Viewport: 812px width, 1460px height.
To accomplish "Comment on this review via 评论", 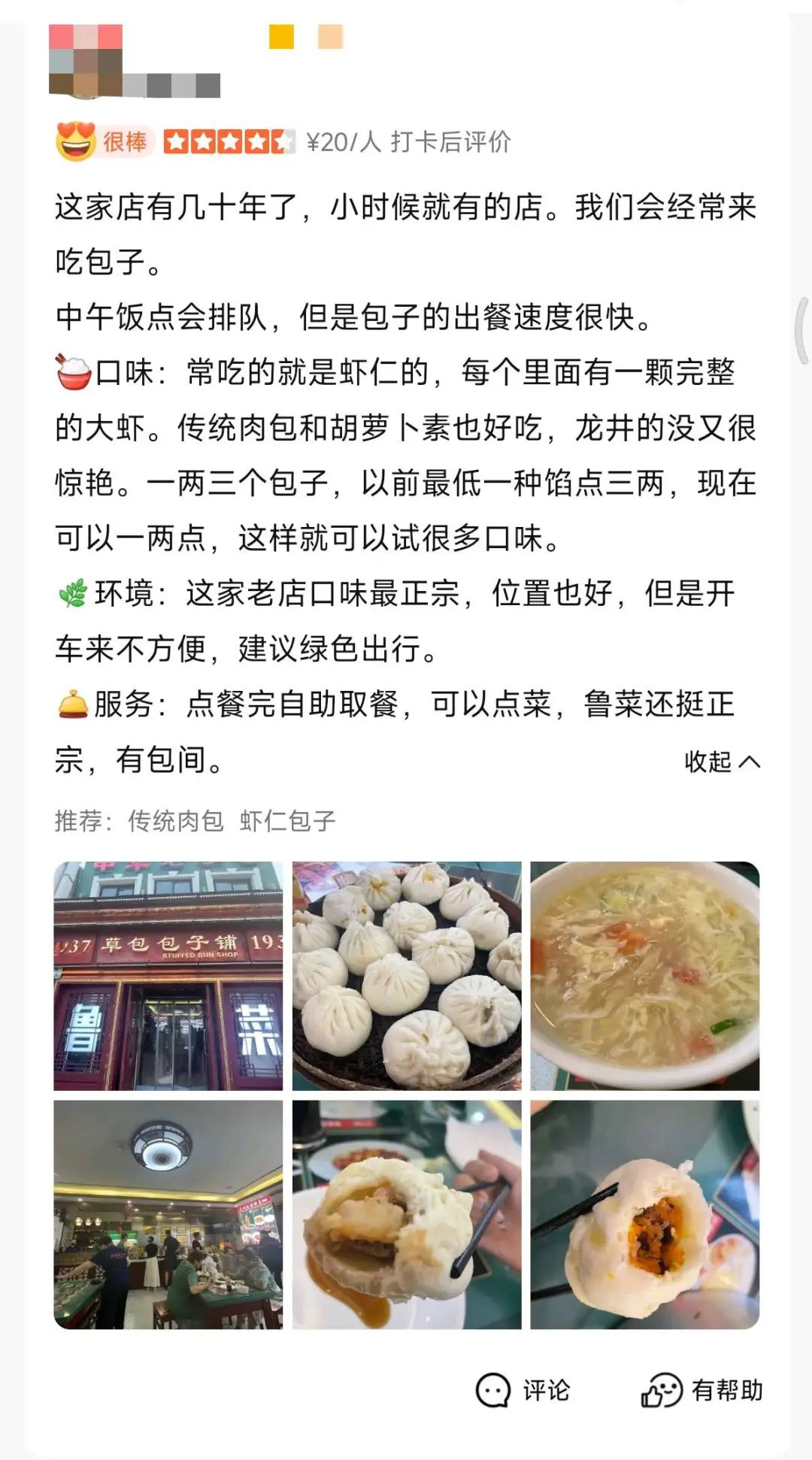I will click(523, 1390).
